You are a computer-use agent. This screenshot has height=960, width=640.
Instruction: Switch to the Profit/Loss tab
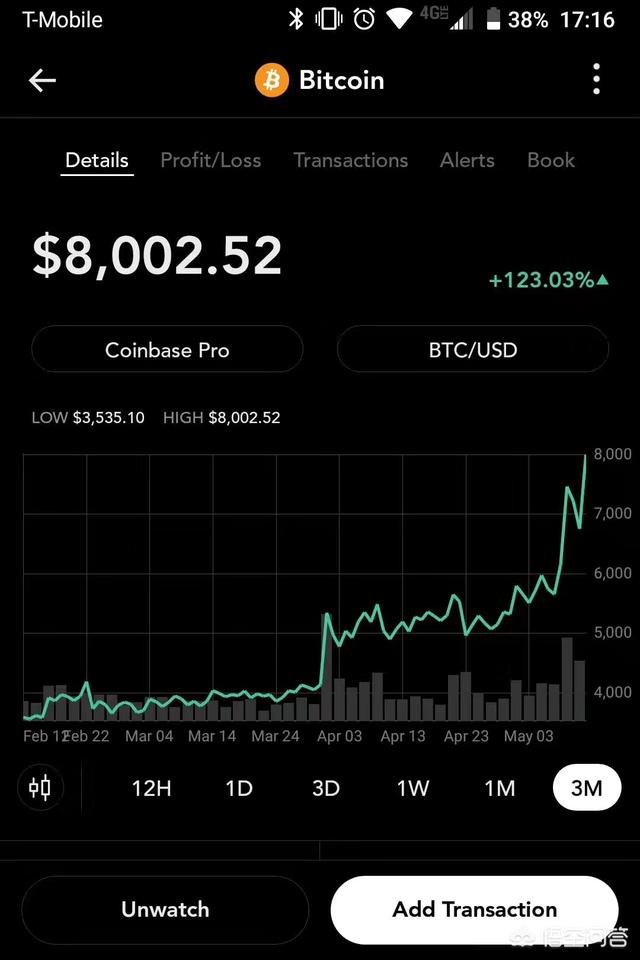[x=211, y=160]
